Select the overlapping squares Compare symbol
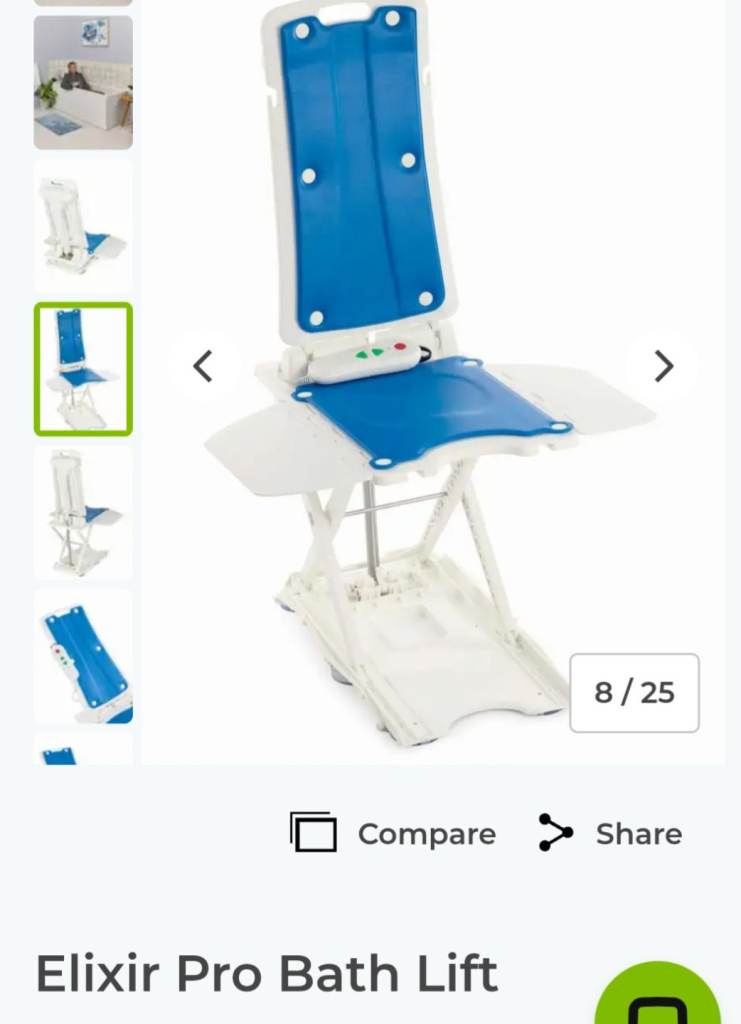741x1024 pixels. [315, 833]
